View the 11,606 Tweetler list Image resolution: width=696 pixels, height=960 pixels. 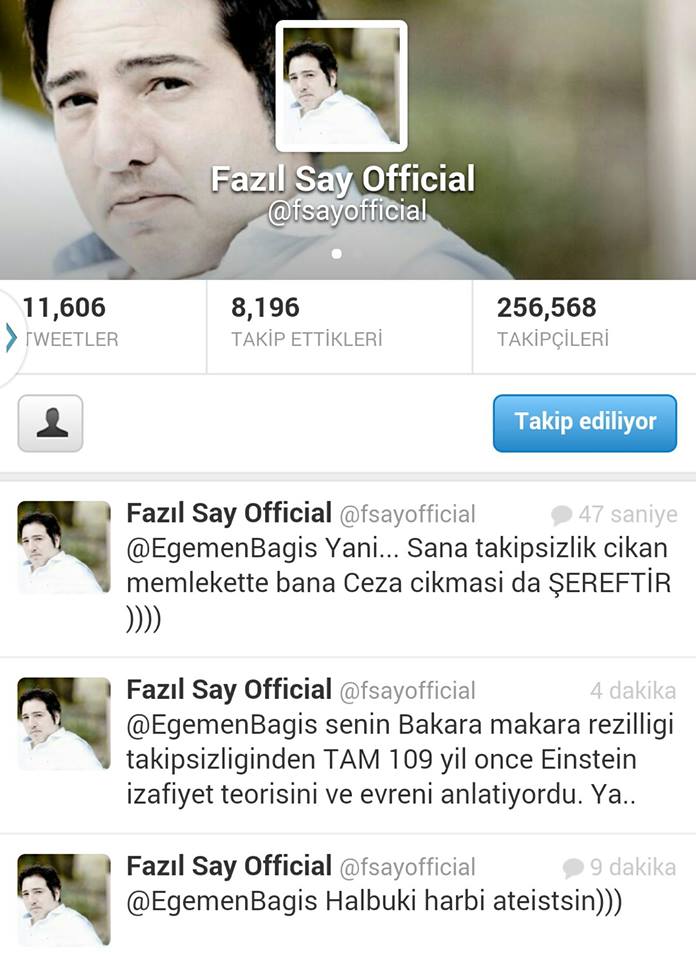(68, 323)
